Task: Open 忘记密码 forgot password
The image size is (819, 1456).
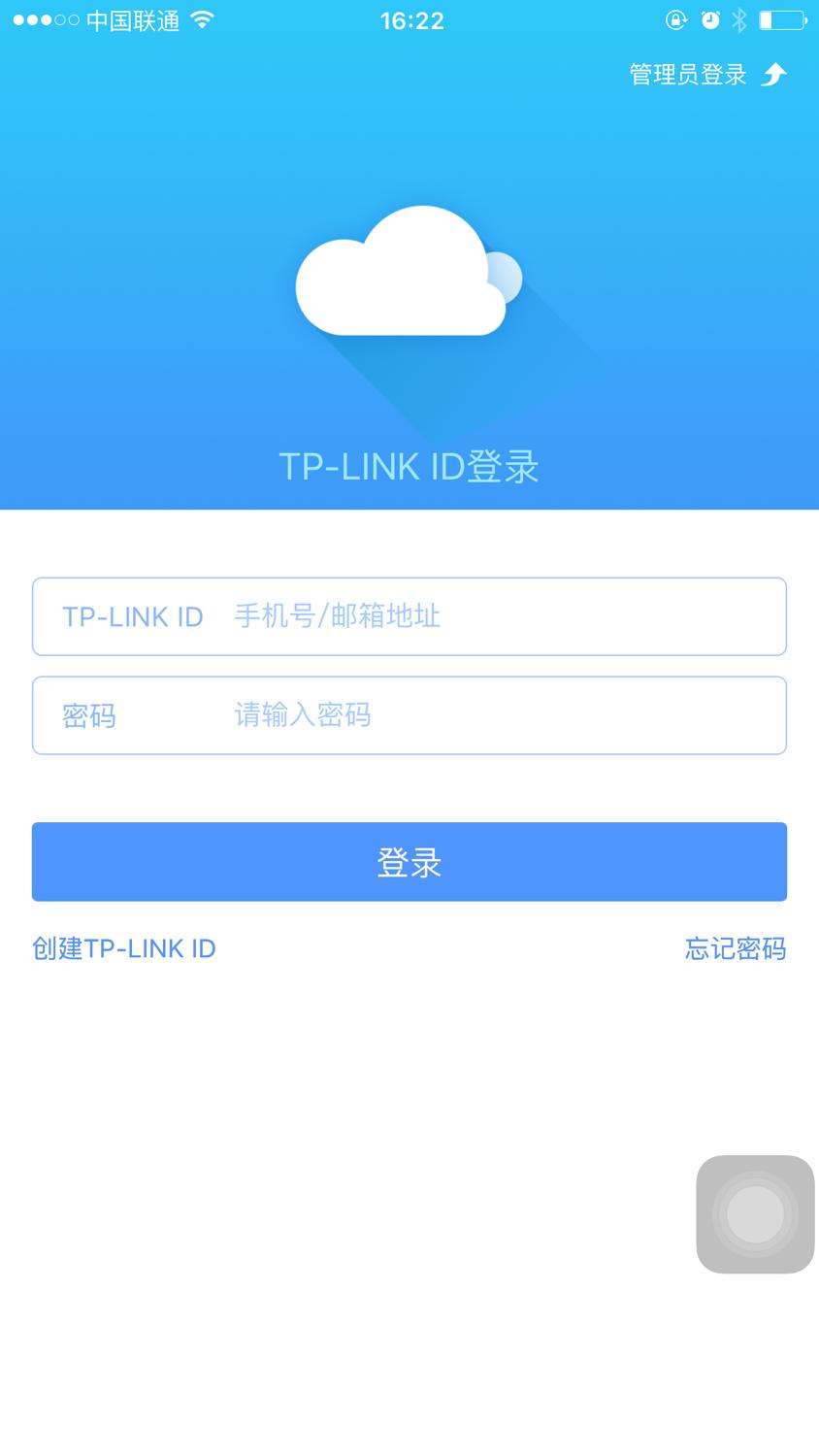Action: click(x=736, y=948)
